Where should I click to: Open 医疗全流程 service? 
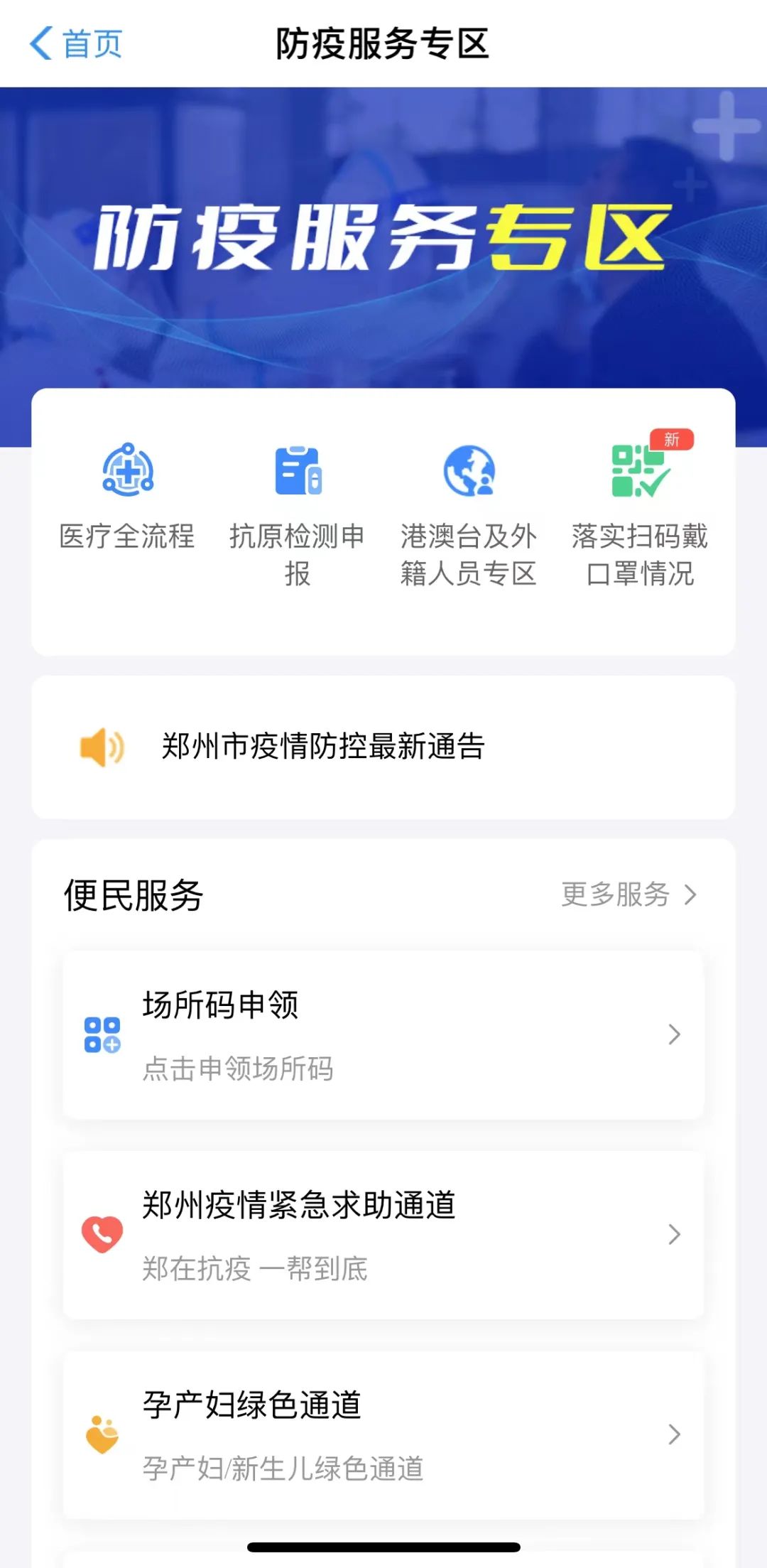[x=128, y=497]
